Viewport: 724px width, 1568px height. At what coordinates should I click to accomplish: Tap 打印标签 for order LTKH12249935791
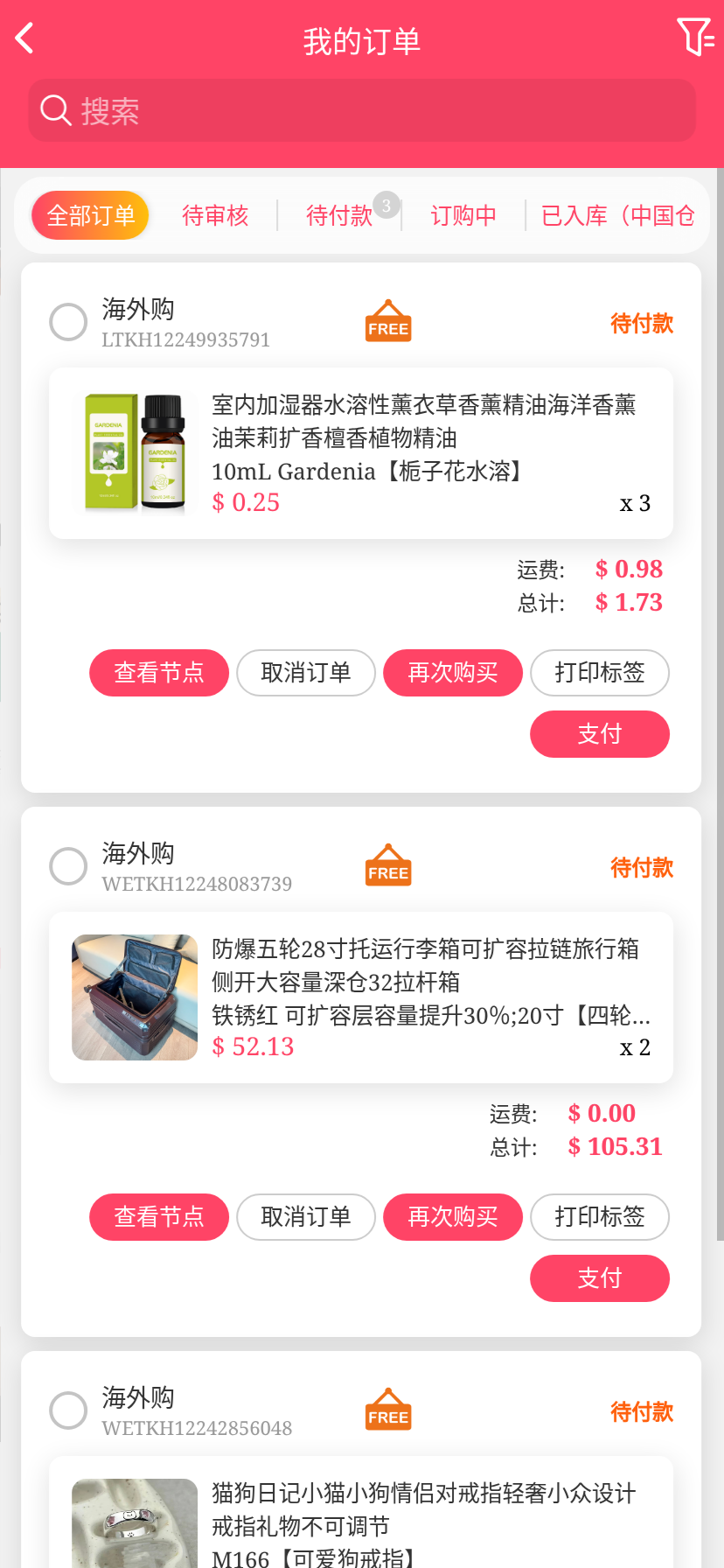pos(600,673)
